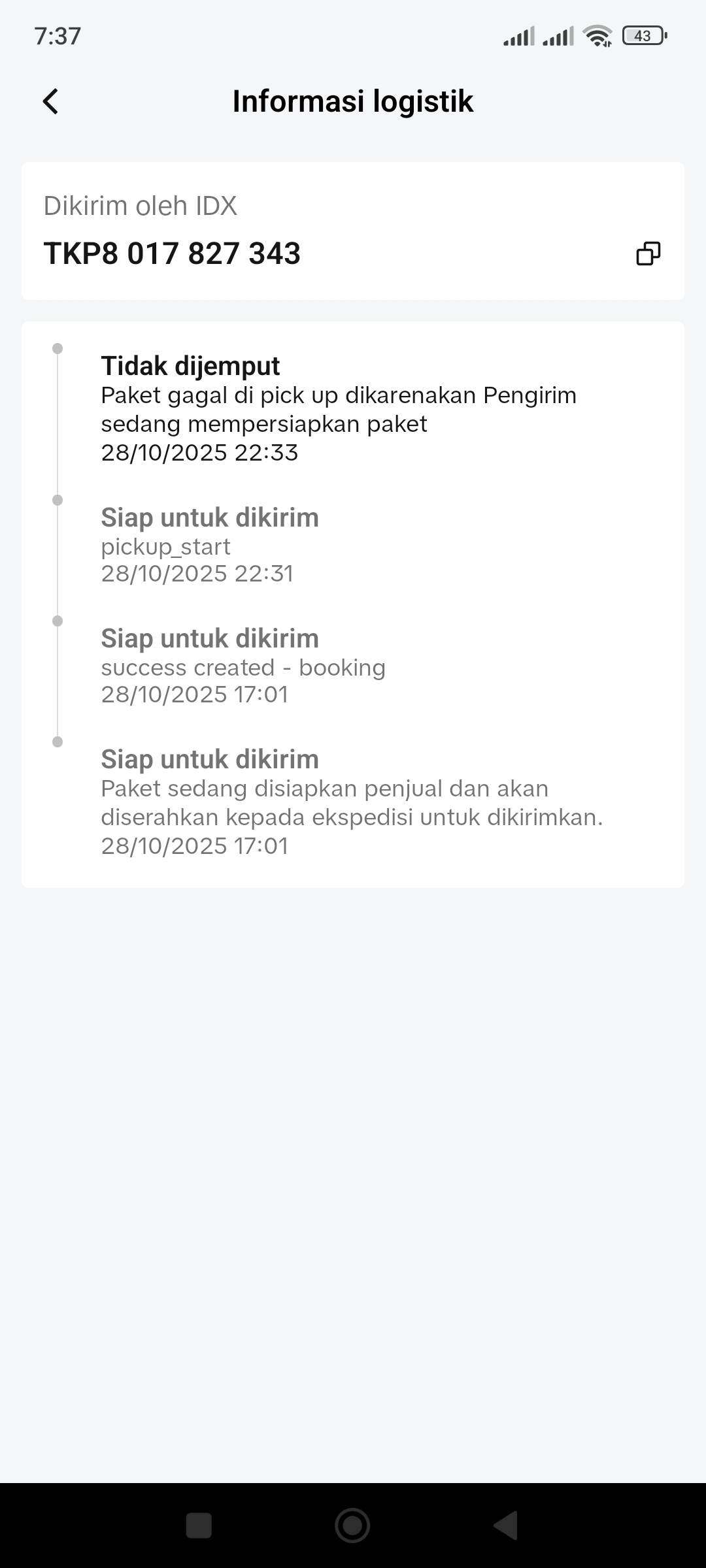Image resolution: width=706 pixels, height=1568 pixels.
Task: Tap the timeline dot beside Tidak dijemput
Action: click(x=58, y=348)
